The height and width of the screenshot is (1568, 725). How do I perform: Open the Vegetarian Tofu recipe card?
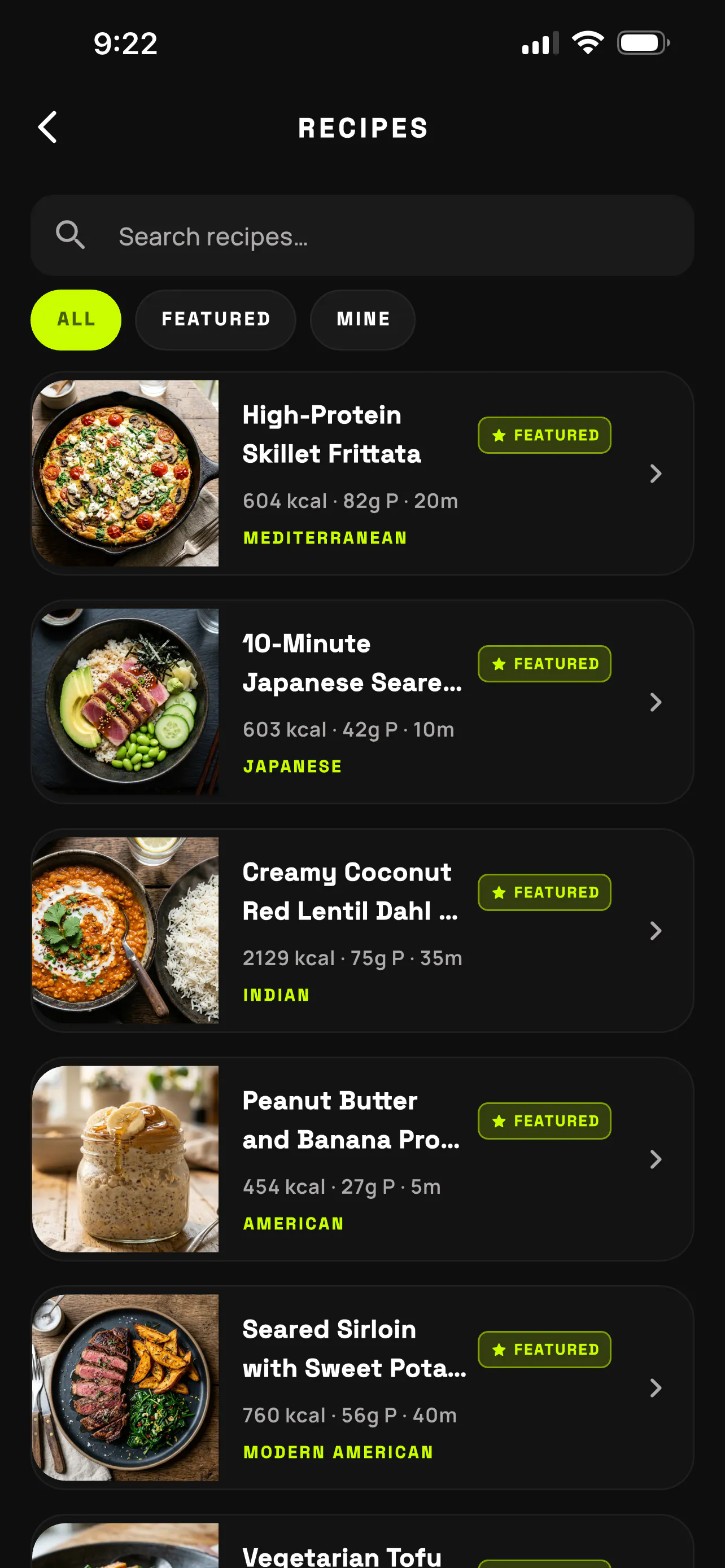coord(362,1541)
